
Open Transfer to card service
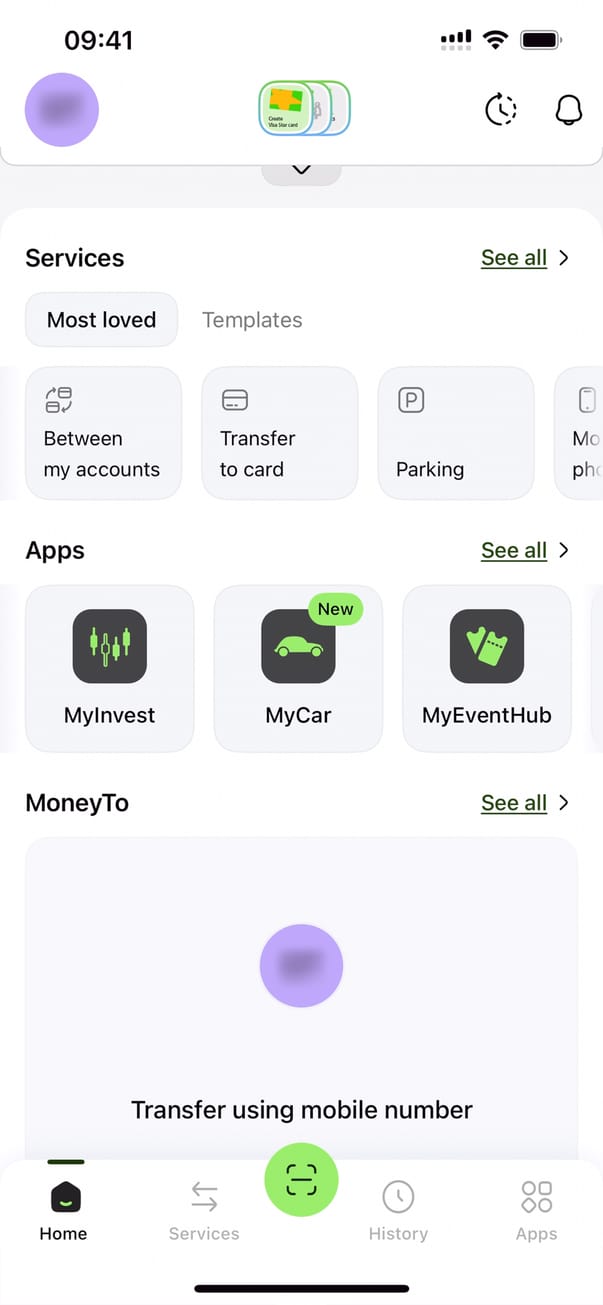[x=279, y=433]
